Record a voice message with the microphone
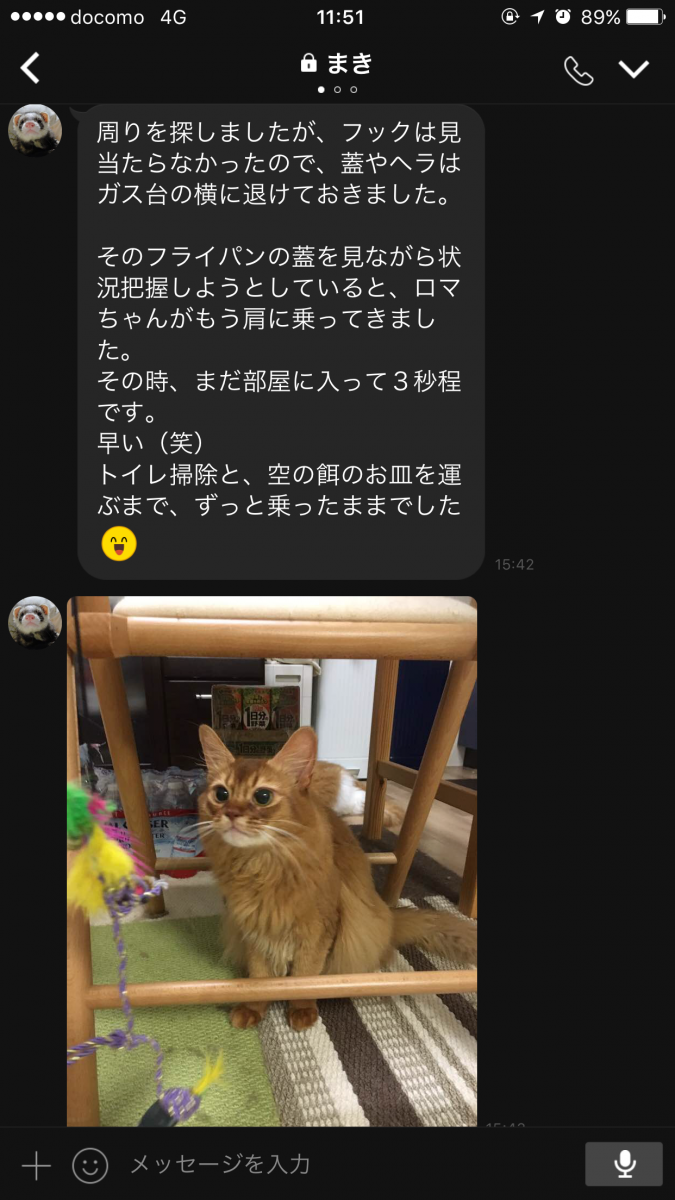 coord(624,1164)
